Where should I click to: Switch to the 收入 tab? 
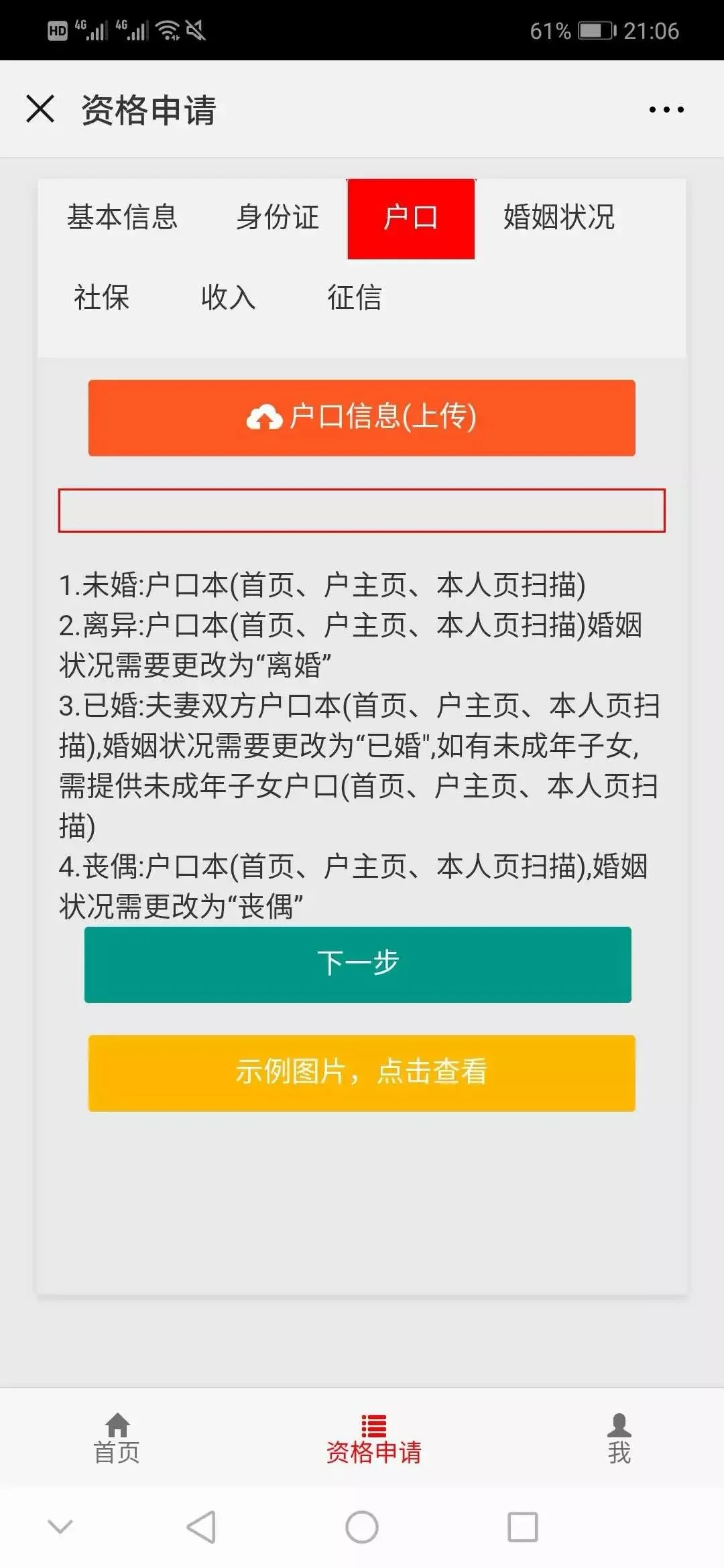click(228, 297)
